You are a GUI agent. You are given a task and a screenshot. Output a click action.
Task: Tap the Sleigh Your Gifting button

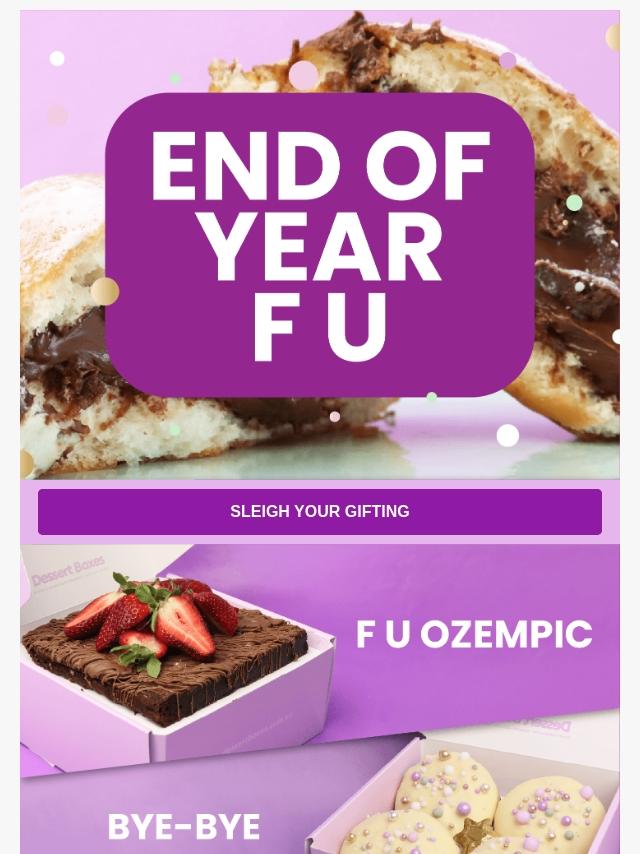320,511
